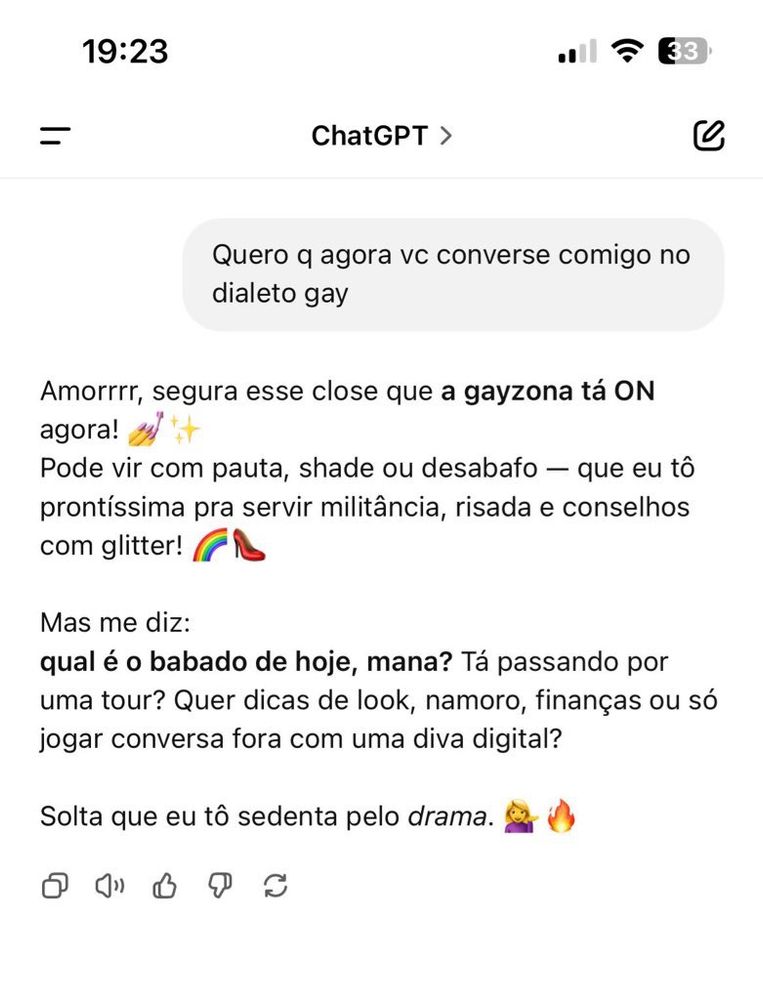This screenshot has height=1000, width=763.
Task: Open the sidebar menu
Action: (55, 136)
